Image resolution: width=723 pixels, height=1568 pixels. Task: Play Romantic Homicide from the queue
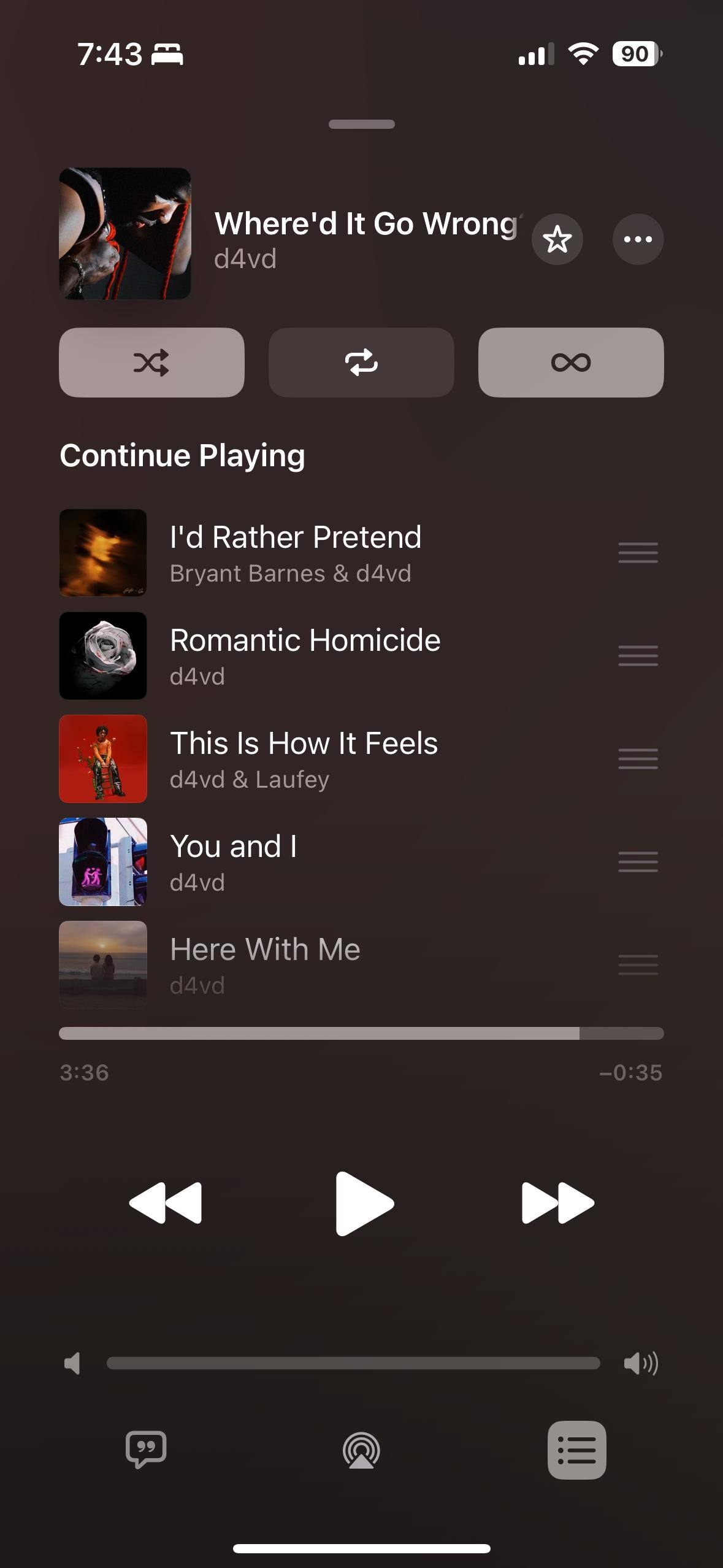tap(305, 656)
